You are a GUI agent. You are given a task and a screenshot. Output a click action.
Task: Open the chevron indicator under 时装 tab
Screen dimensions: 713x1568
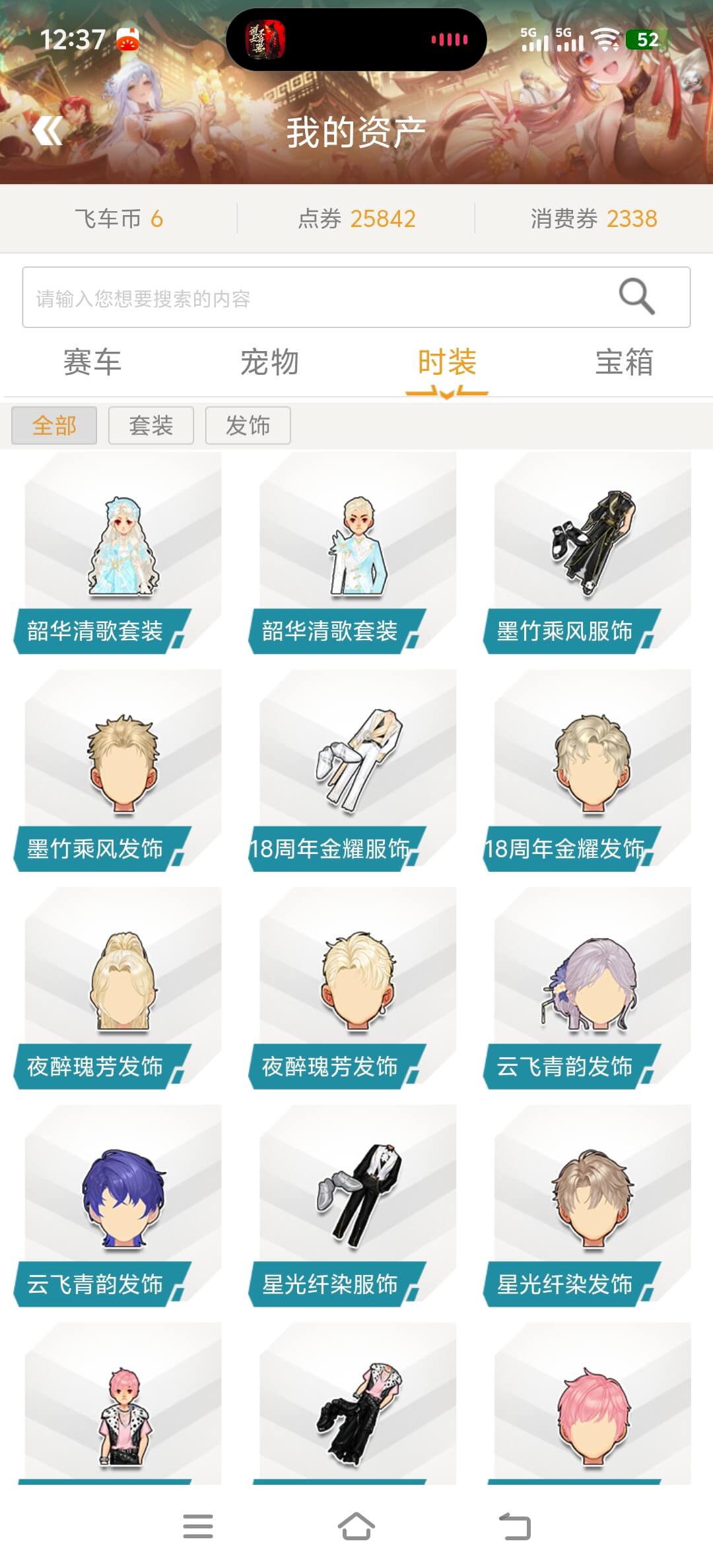tap(446, 391)
